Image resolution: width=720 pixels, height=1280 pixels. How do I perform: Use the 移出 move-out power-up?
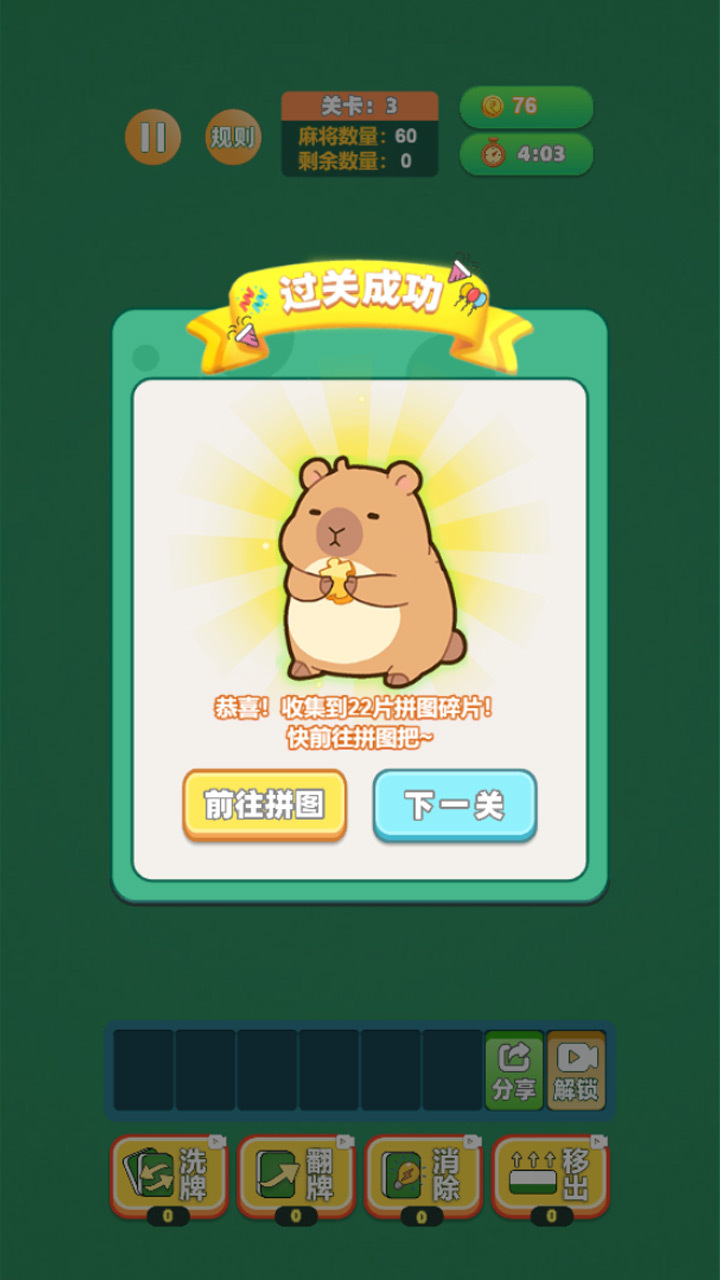coord(551,1175)
